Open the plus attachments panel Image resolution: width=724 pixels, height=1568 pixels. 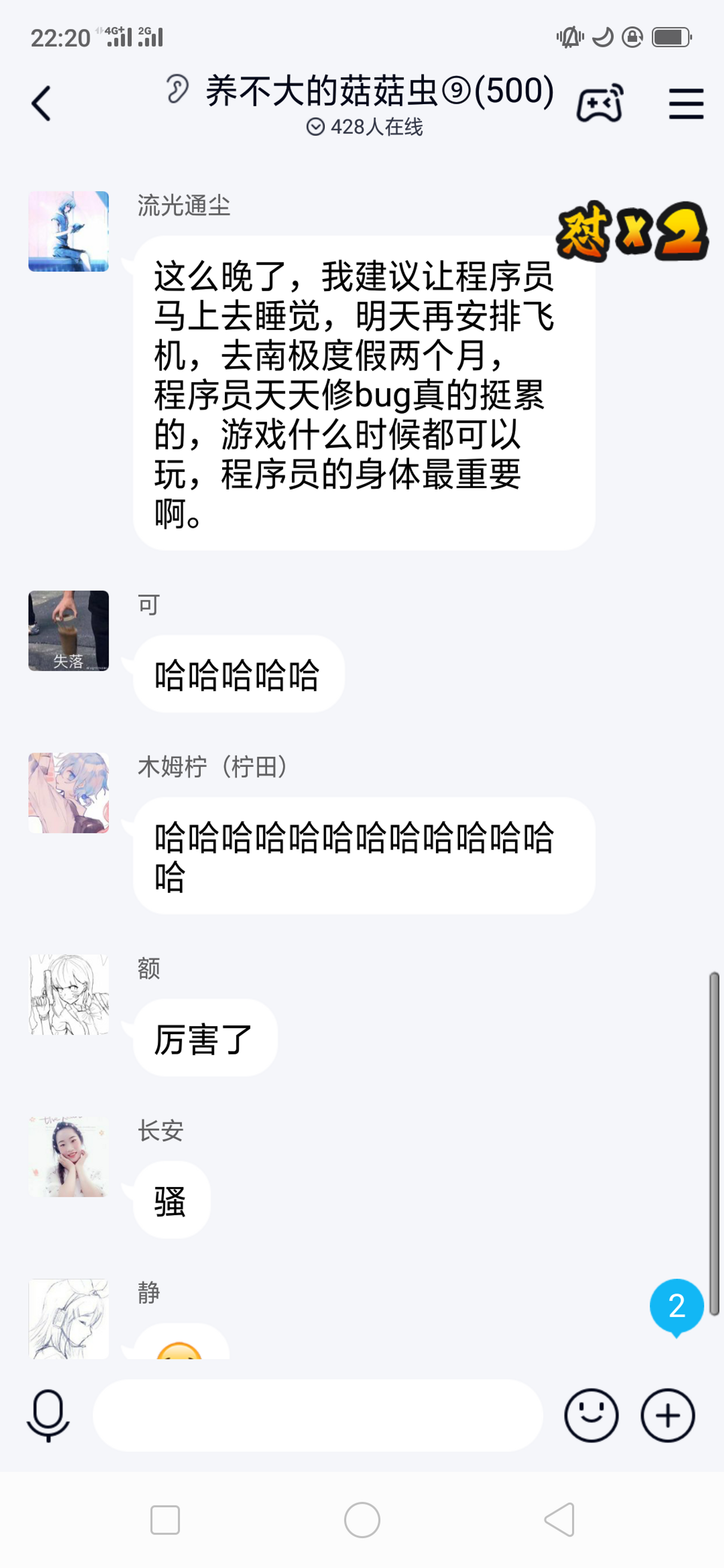pos(668,1415)
